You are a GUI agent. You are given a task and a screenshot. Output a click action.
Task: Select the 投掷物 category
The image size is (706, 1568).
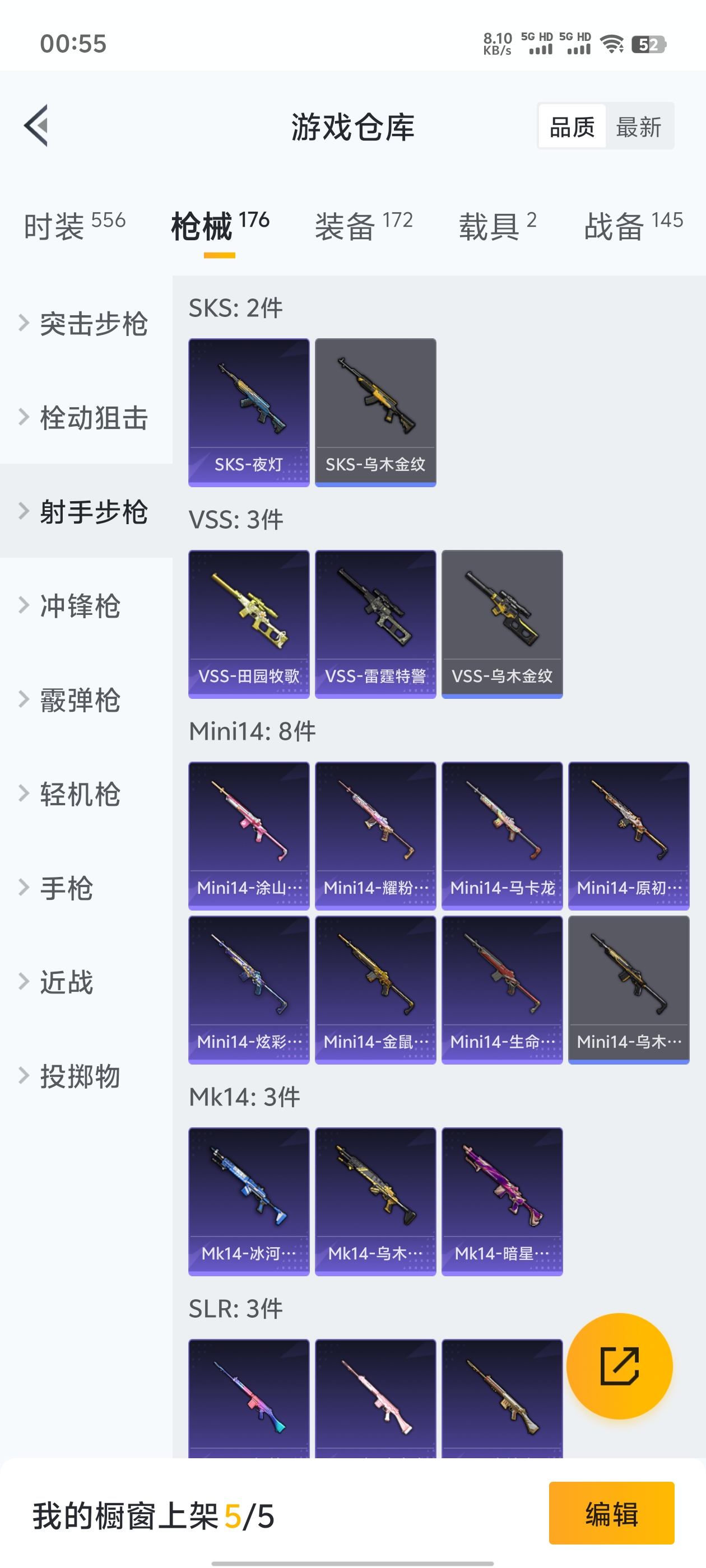(81, 1076)
